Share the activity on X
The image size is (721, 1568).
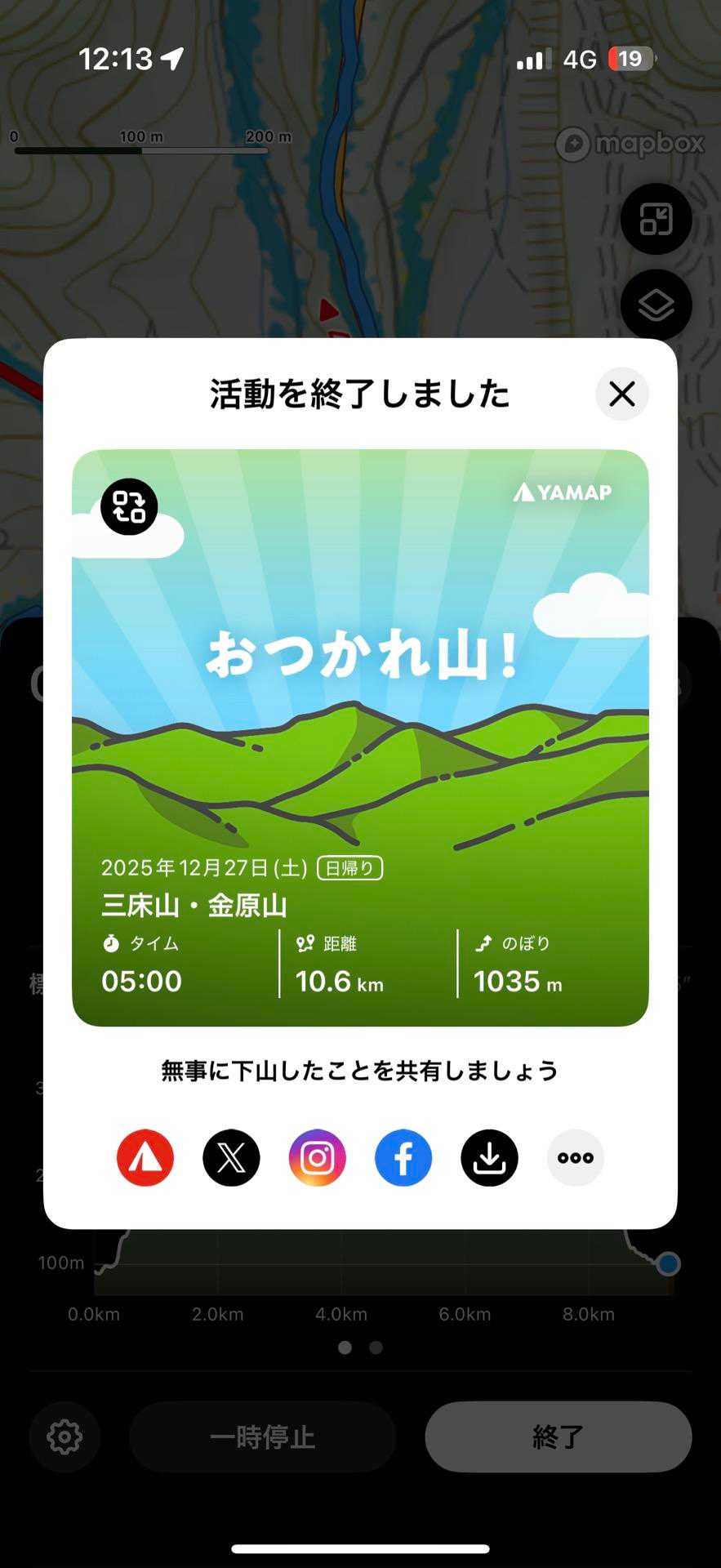(231, 1157)
